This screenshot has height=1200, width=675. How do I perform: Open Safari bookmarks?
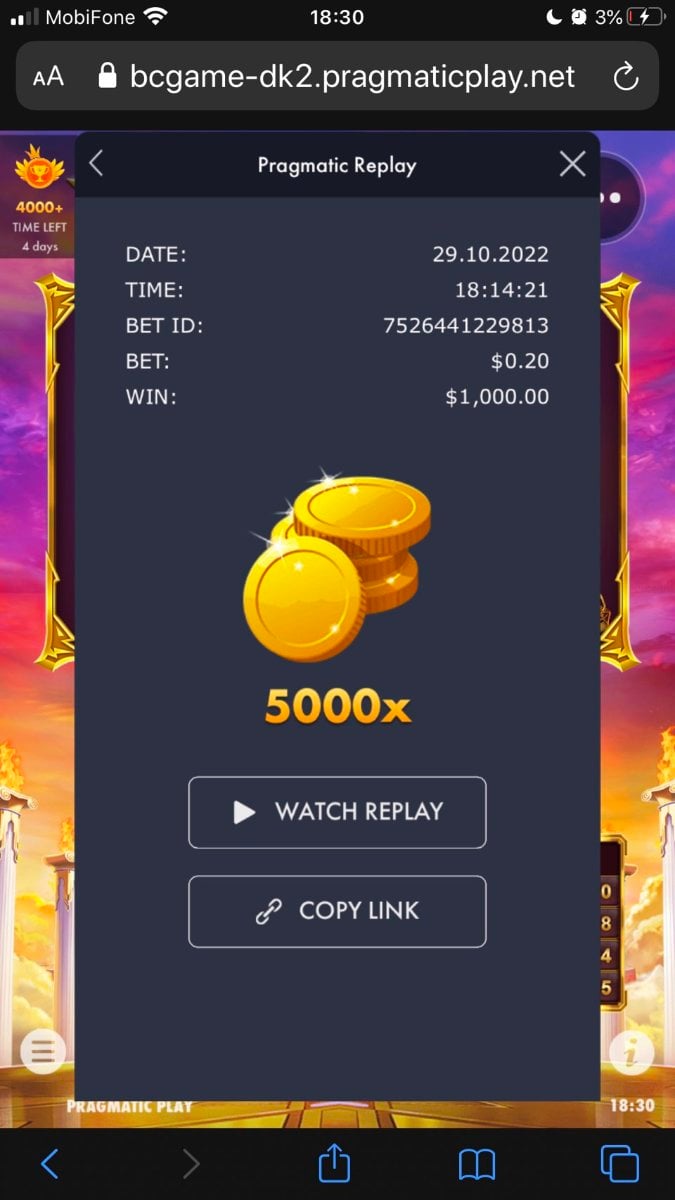click(x=477, y=1163)
